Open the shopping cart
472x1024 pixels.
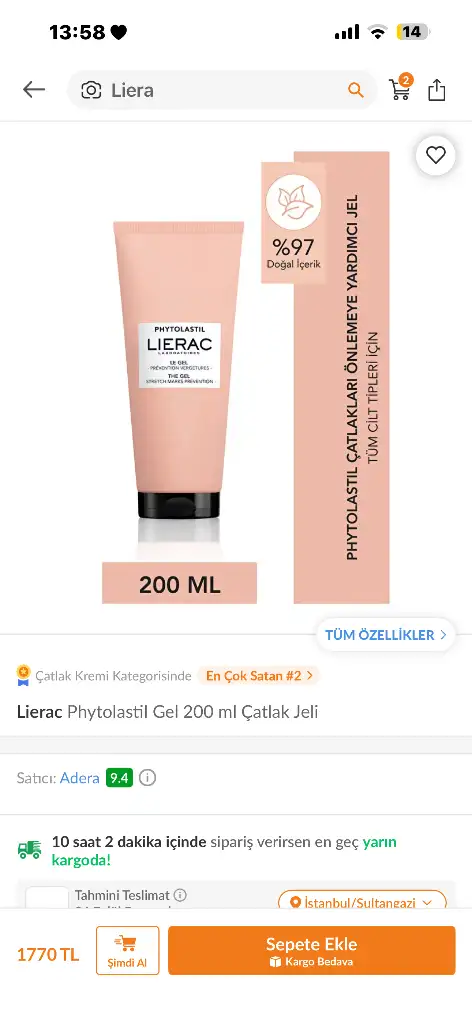point(401,88)
